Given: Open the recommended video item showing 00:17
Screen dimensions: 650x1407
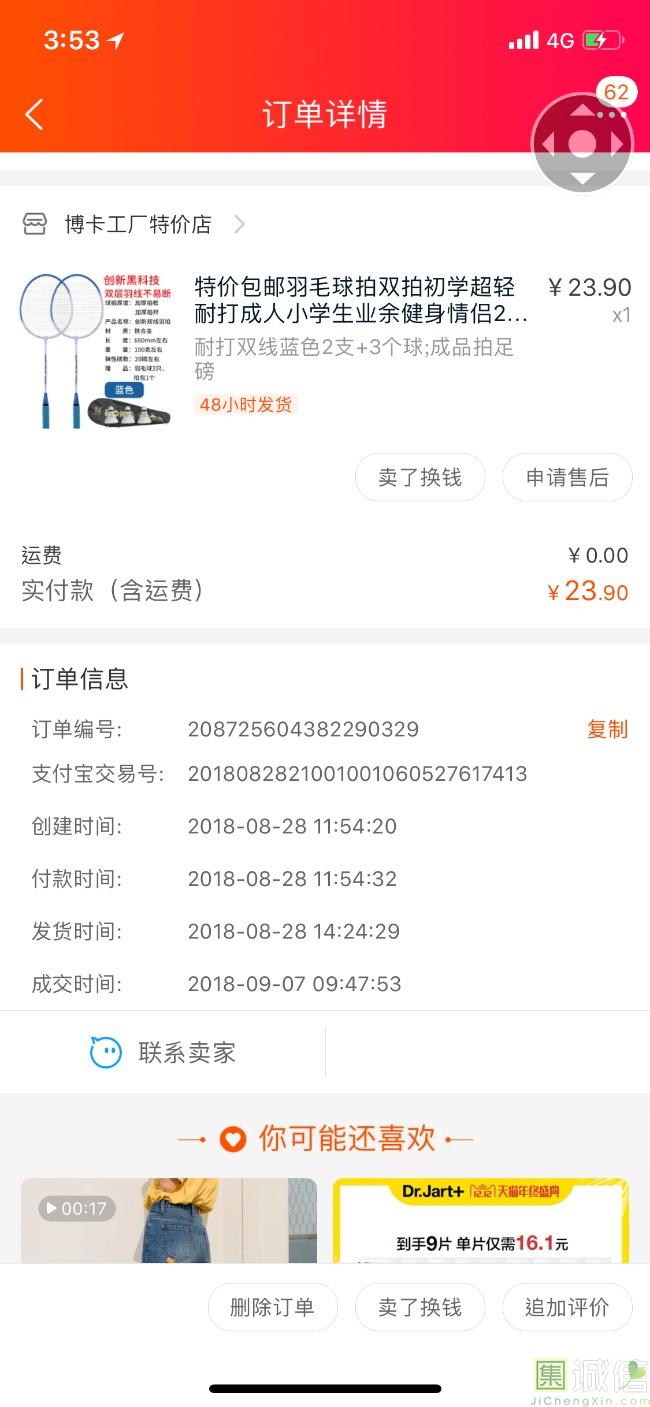Looking at the screenshot, I should click(x=169, y=1220).
